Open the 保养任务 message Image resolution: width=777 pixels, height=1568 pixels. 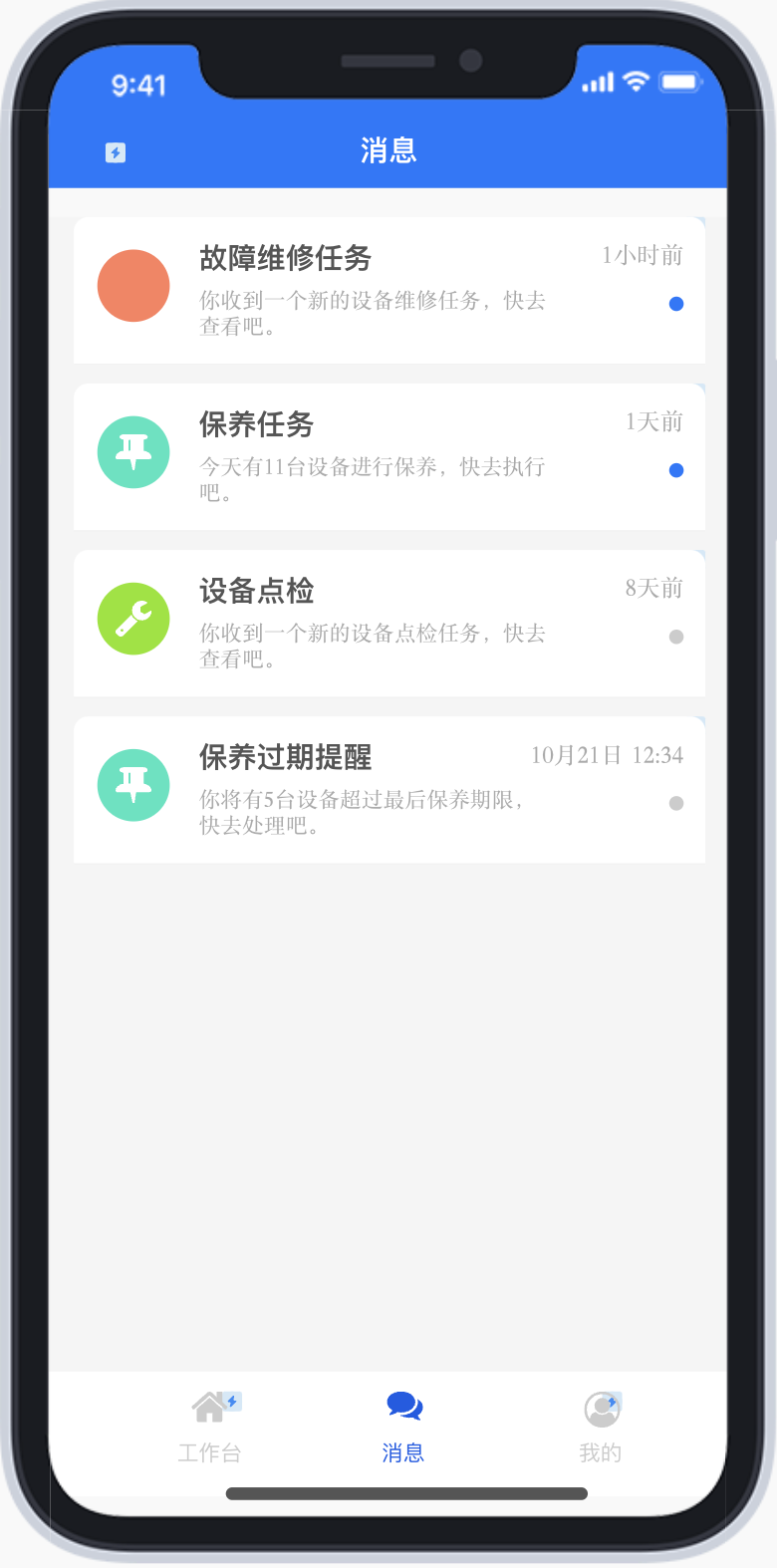(x=388, y=456)
